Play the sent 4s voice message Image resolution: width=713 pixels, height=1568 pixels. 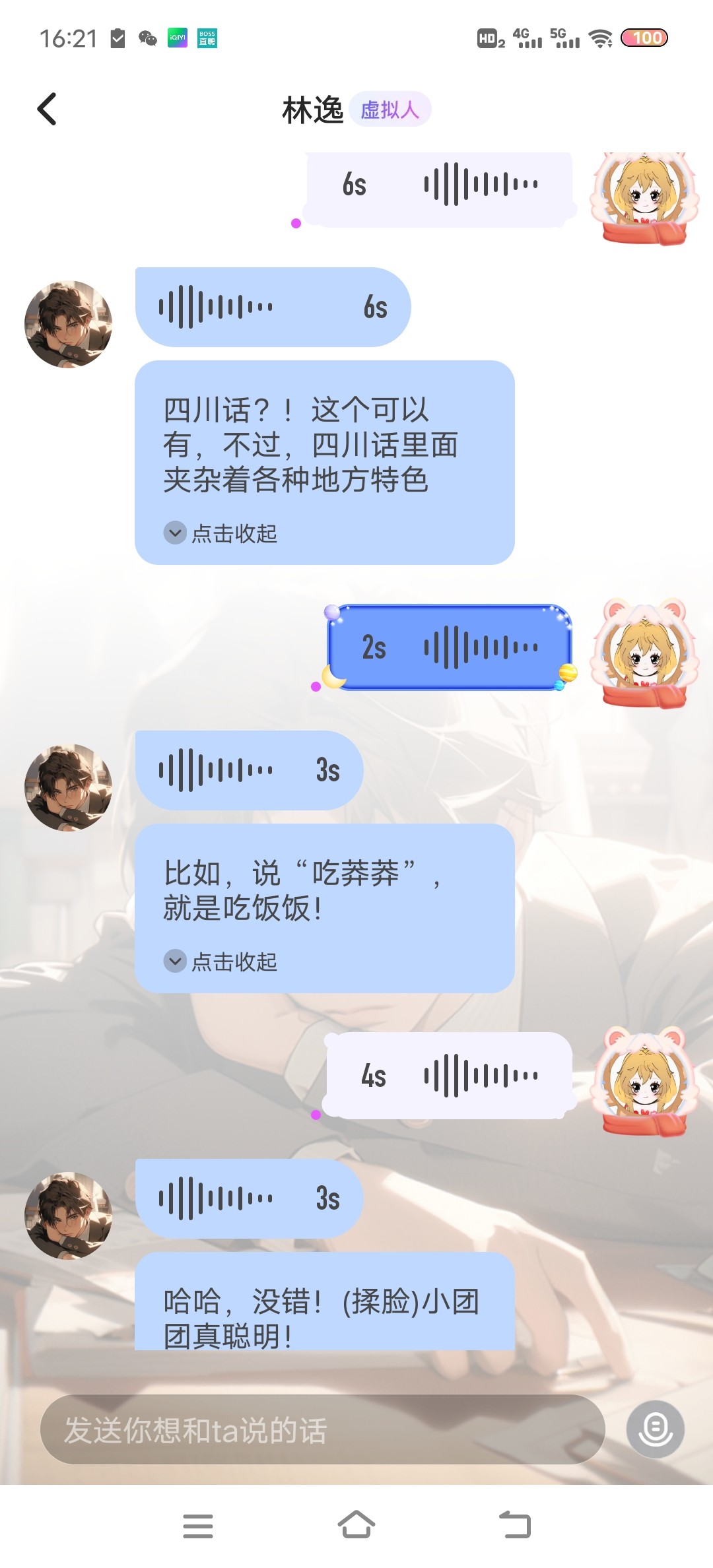450,1076
